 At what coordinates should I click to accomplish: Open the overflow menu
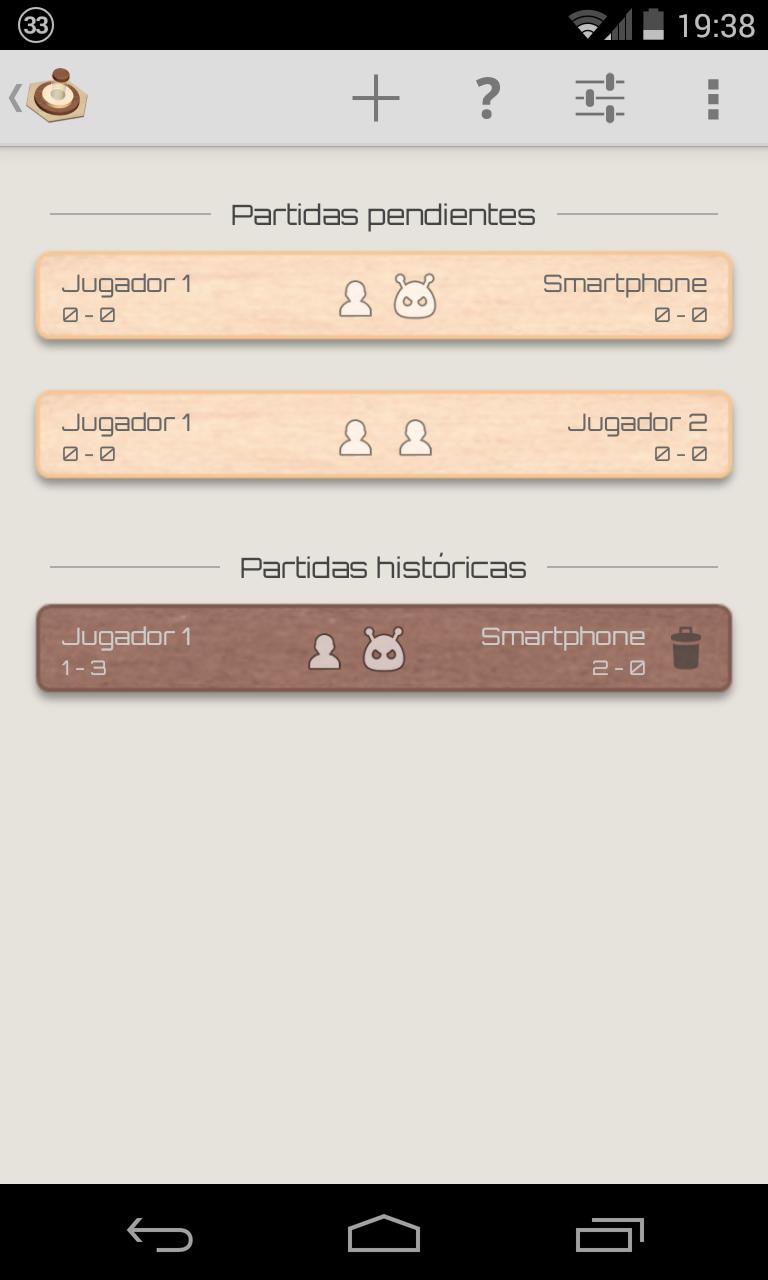point(712,98)
